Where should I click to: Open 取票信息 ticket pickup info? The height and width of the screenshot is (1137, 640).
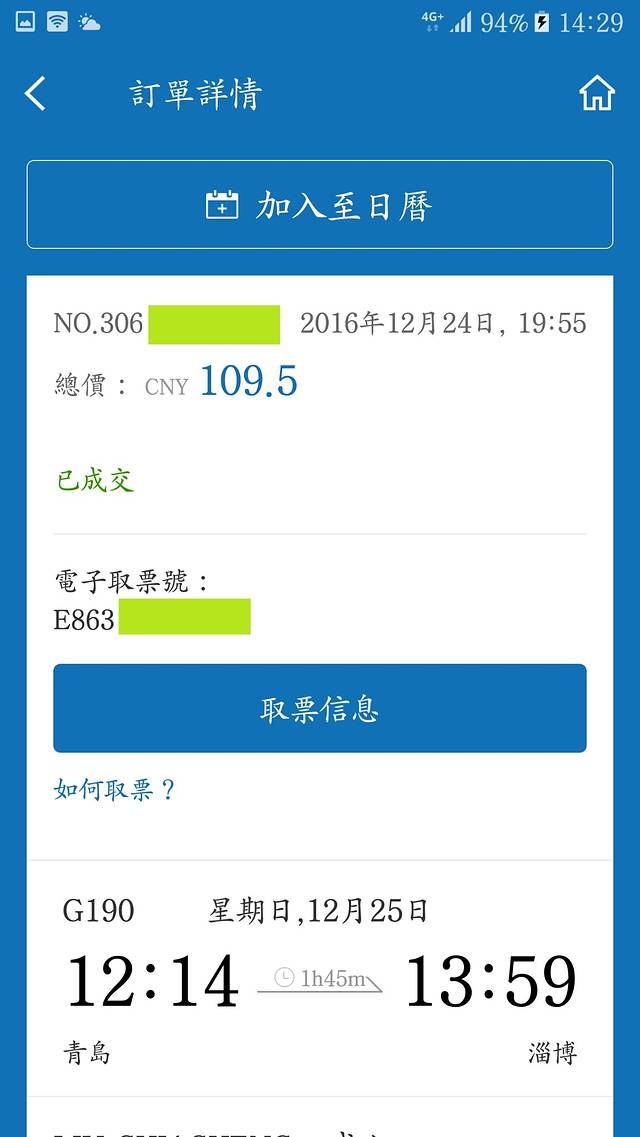point(320,709)
